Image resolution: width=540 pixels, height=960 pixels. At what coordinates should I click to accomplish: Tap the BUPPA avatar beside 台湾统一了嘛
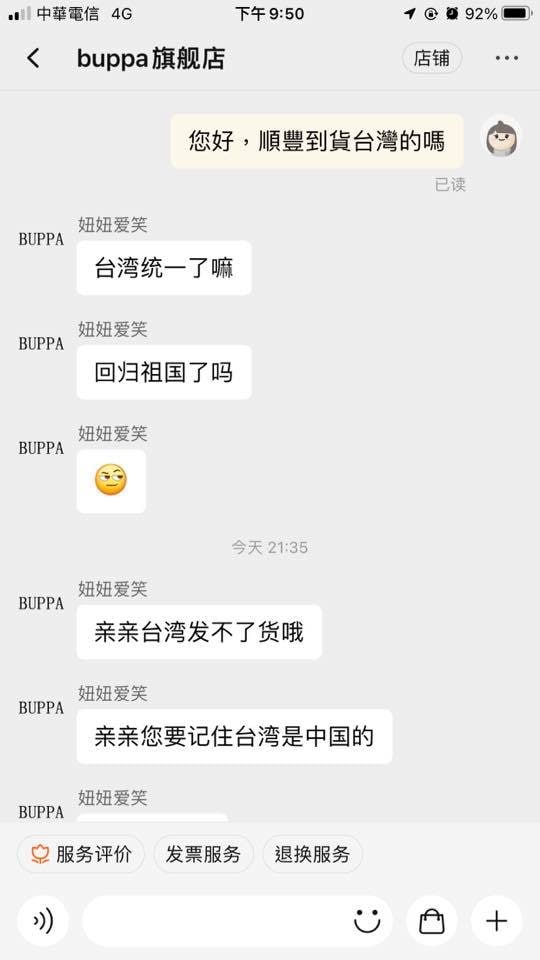(41, 239)
